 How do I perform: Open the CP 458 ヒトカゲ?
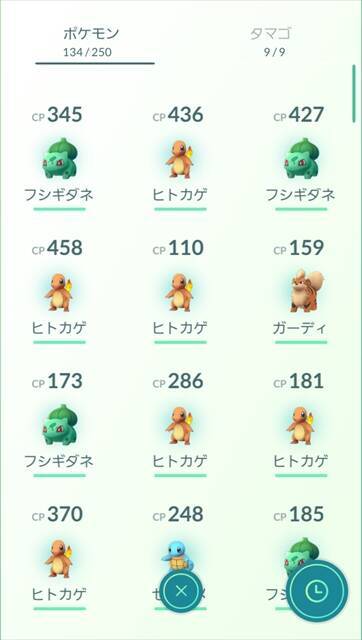tap(59, 292)
